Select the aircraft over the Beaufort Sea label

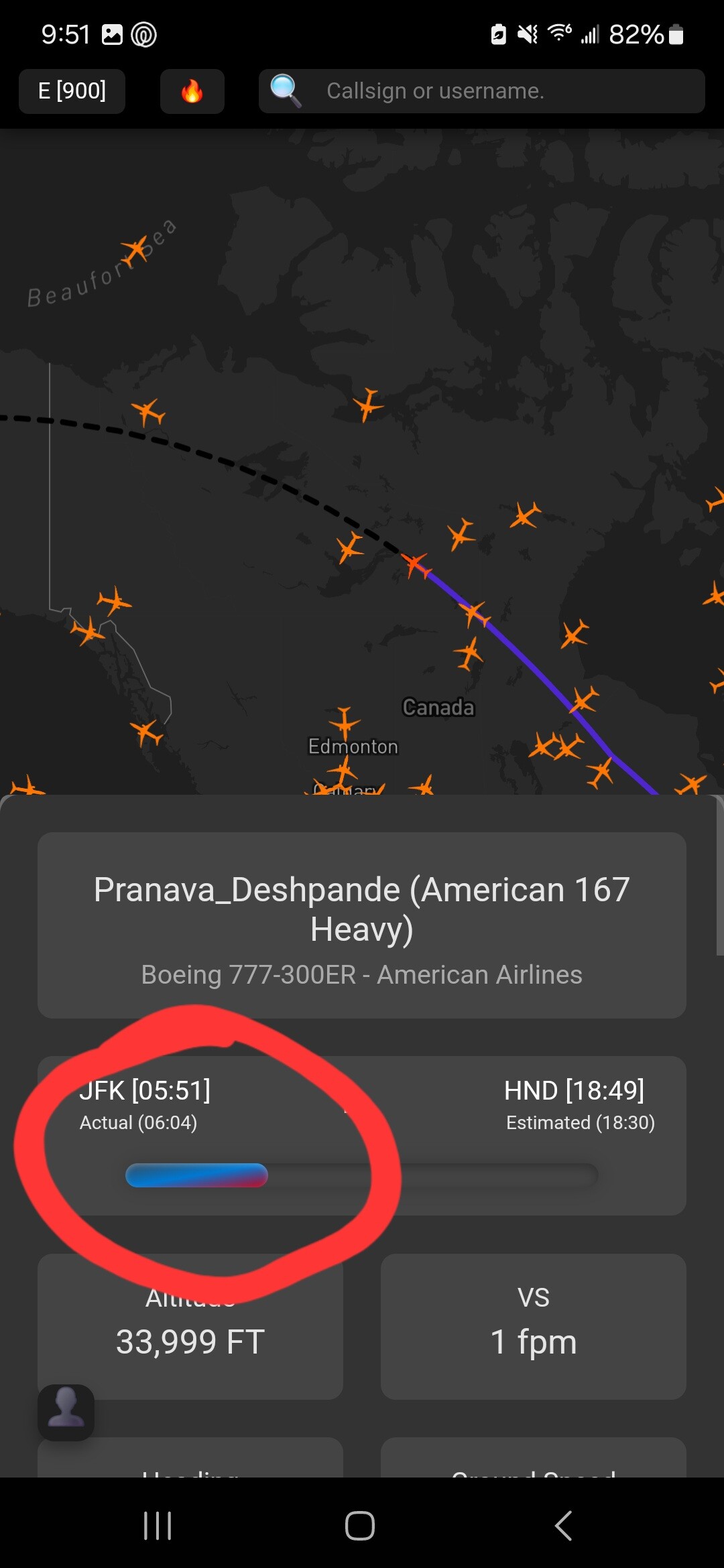135,250
